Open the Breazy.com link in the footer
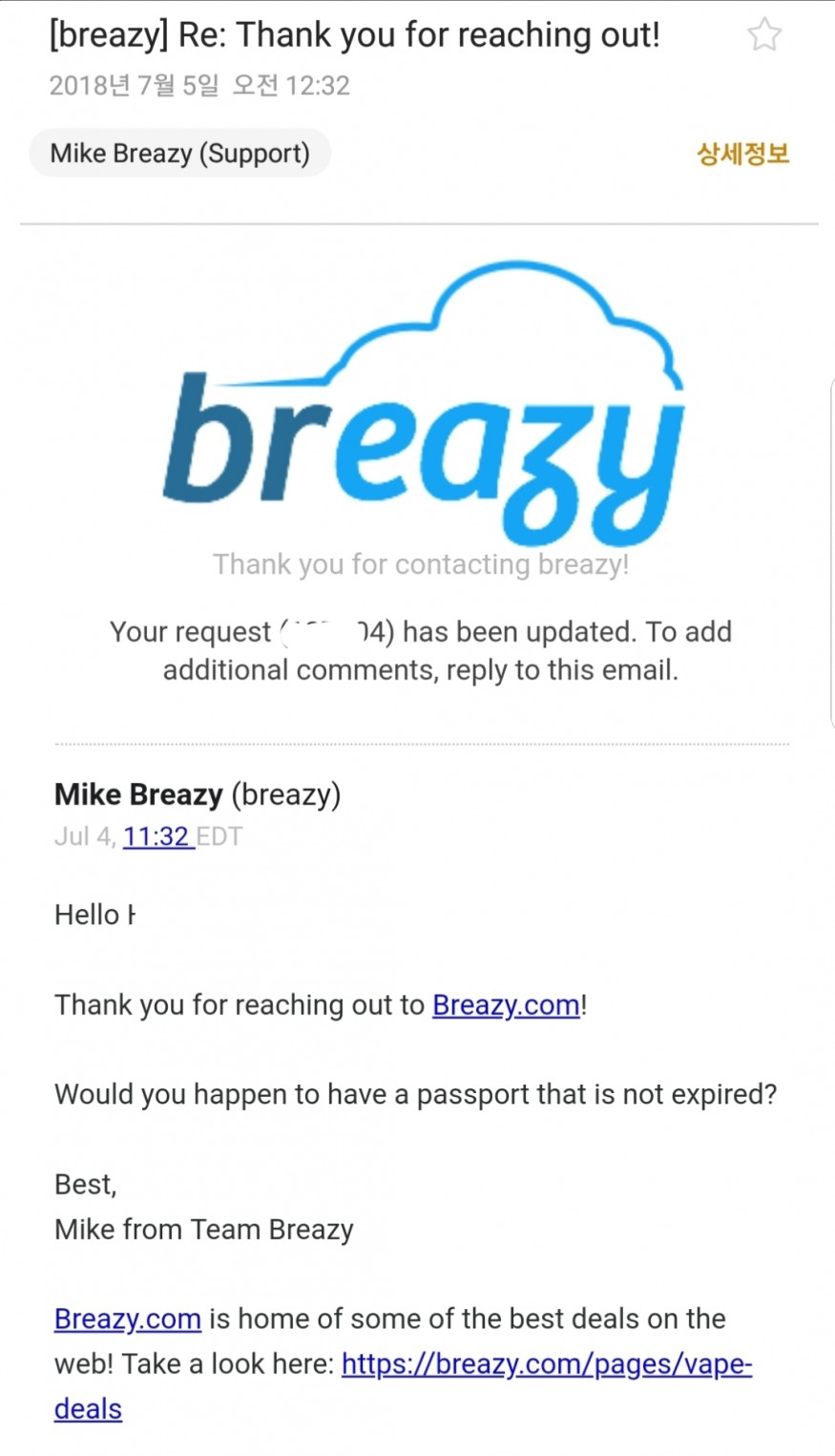 tap(127, 1319)
